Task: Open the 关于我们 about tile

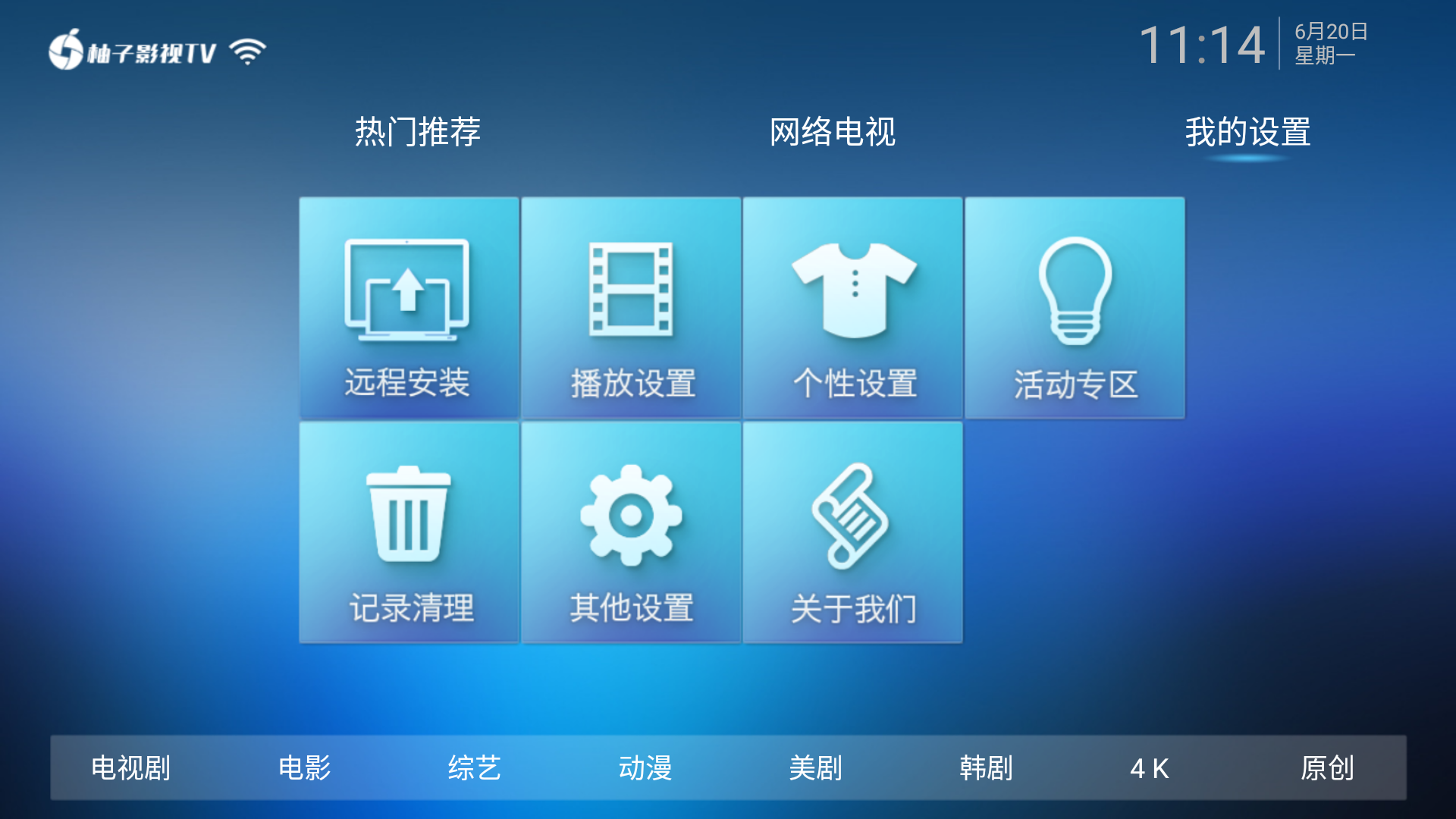Action: (853, 532)
